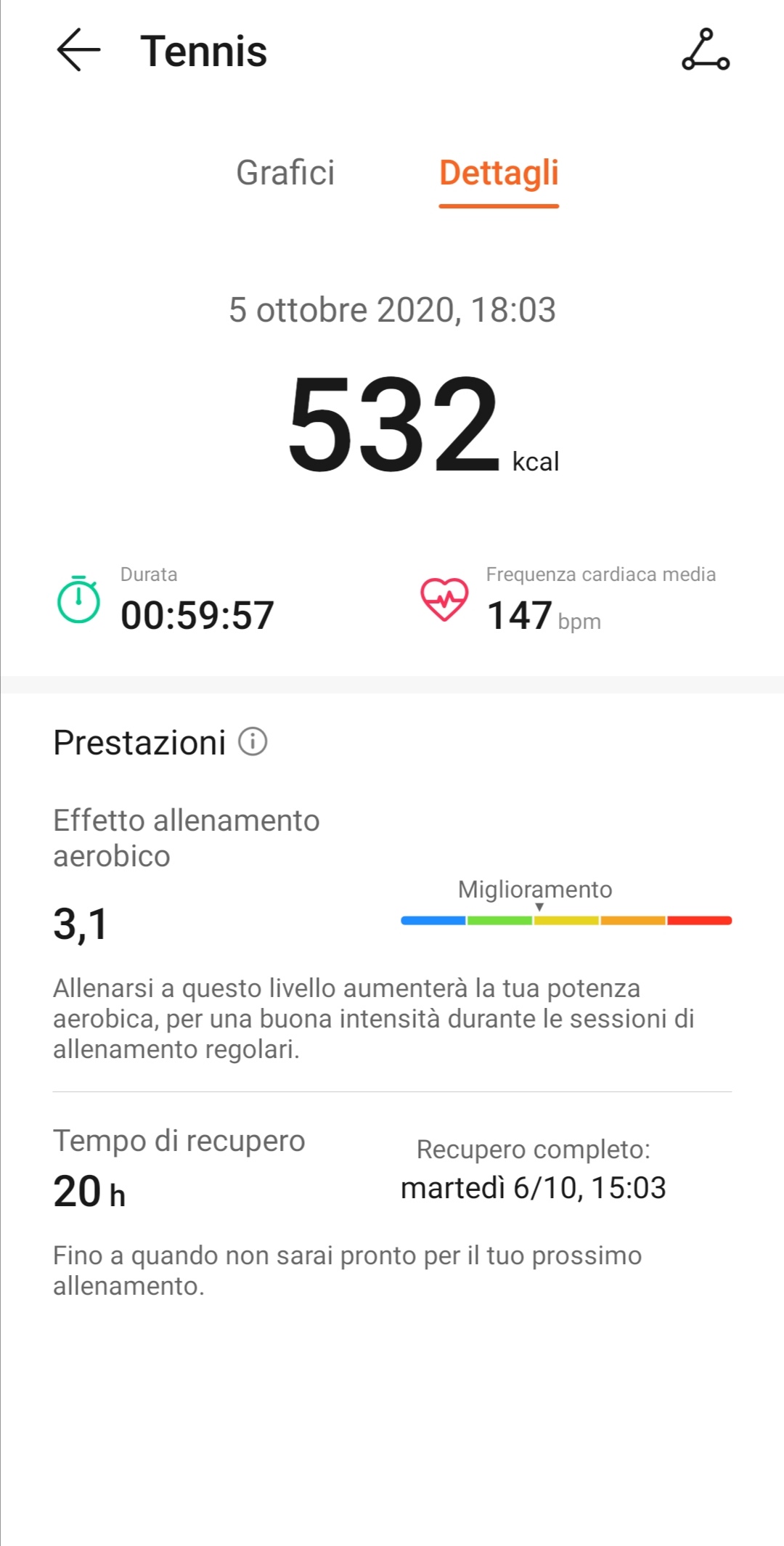The width and height of the screenshot is (784, 1546).
Task: Switch to the Grafici tab
Action: [x=286, y=173]
